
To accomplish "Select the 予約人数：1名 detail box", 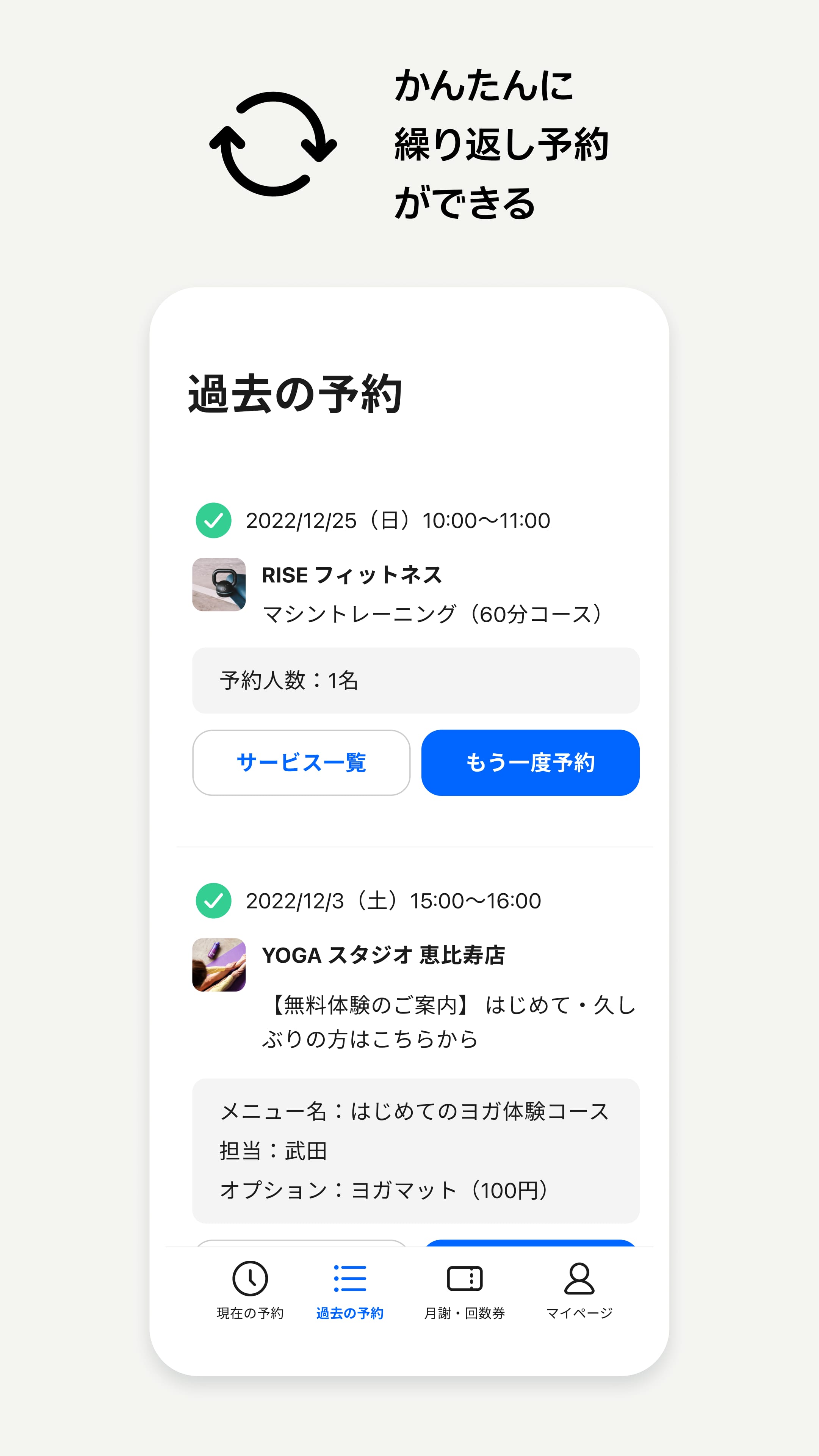I will pos(415,680).
